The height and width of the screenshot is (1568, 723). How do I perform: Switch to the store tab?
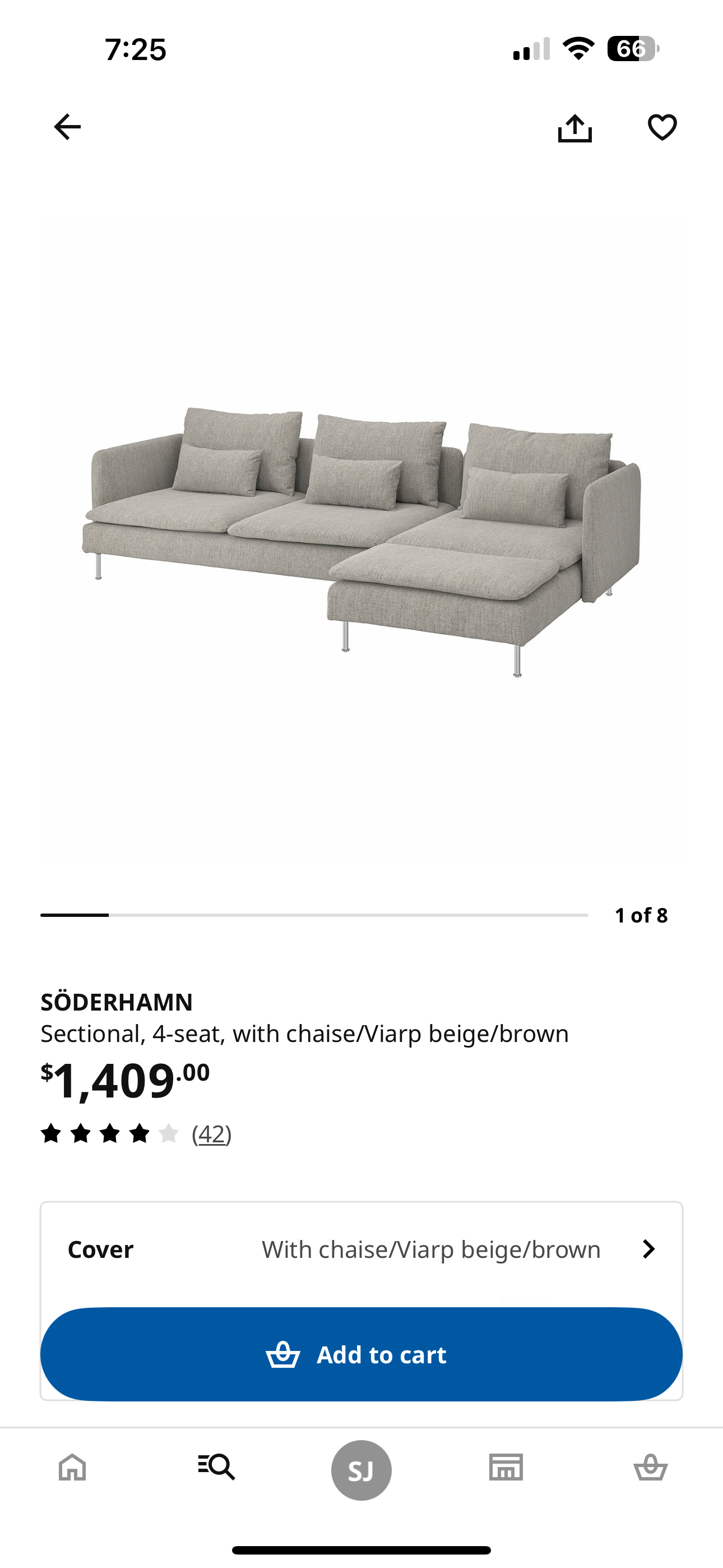coord(506,1468)
